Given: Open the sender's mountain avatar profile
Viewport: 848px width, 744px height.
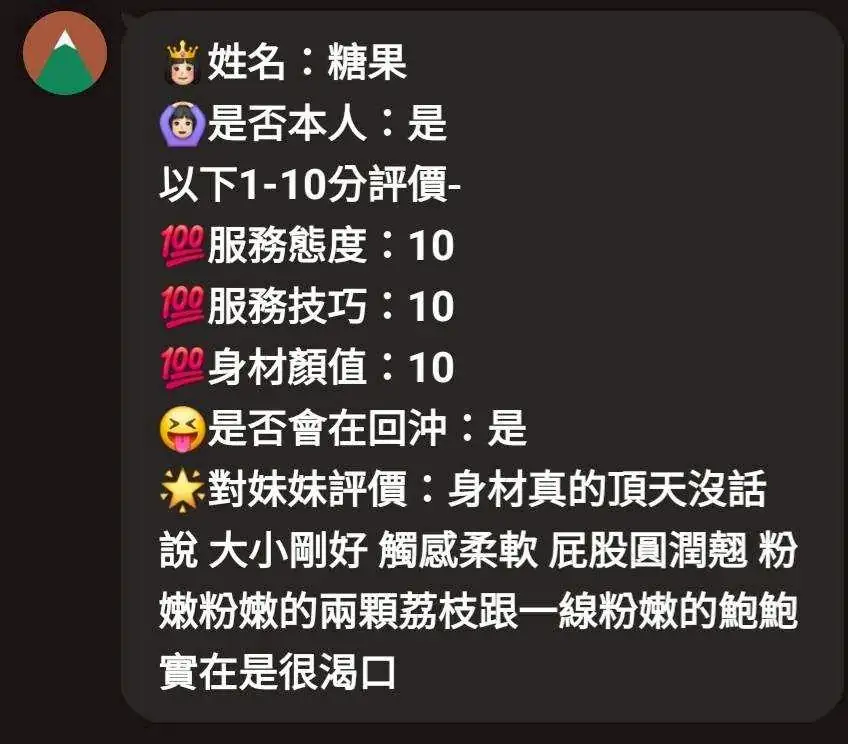Looking at the screenshot, I should coord(64,53).
